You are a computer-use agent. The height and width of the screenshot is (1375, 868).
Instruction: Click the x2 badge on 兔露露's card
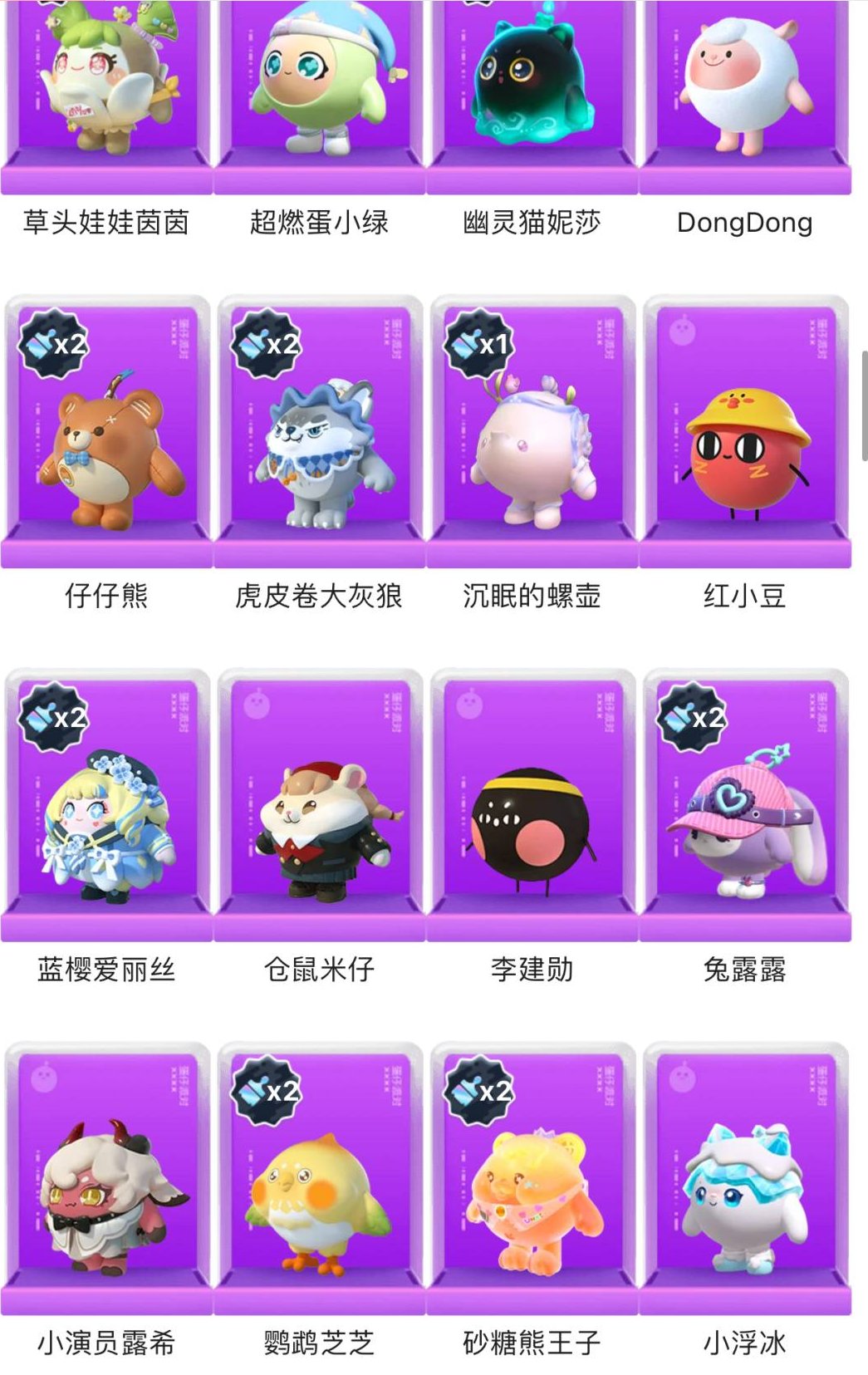pyautogui.click(x=696, y=716)
